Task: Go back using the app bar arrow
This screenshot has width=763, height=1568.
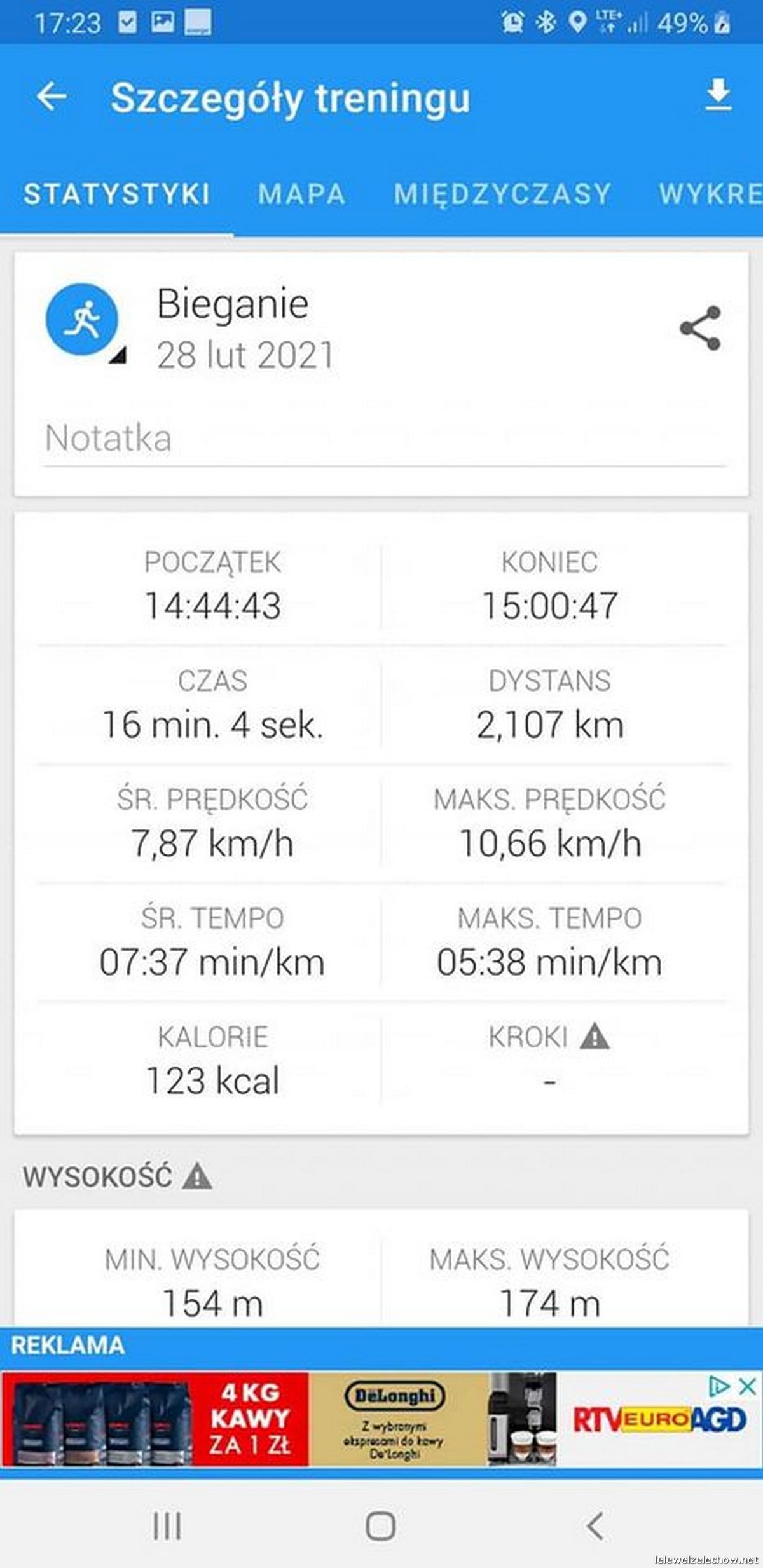Action: [52, 97]
